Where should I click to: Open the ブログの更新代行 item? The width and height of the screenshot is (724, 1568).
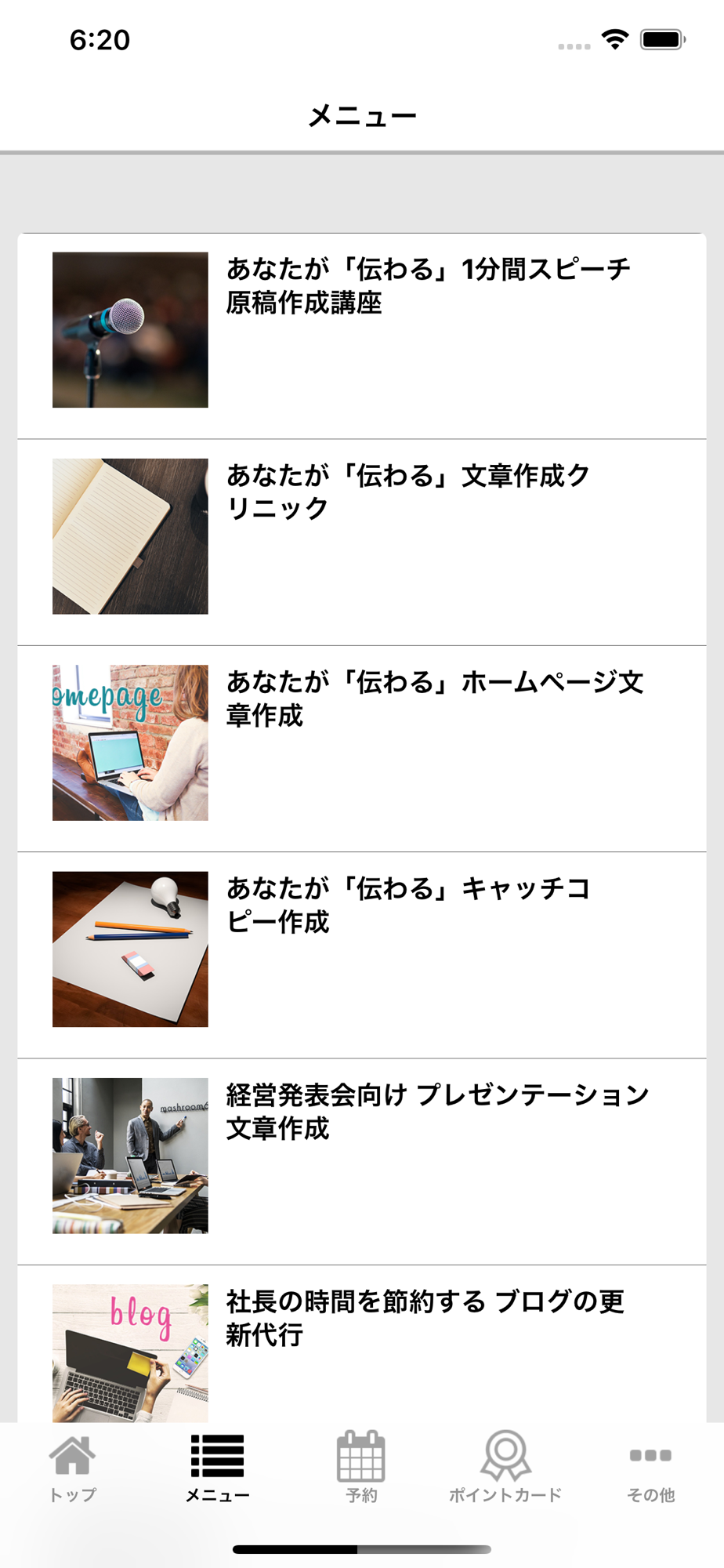pos(362,1344)
